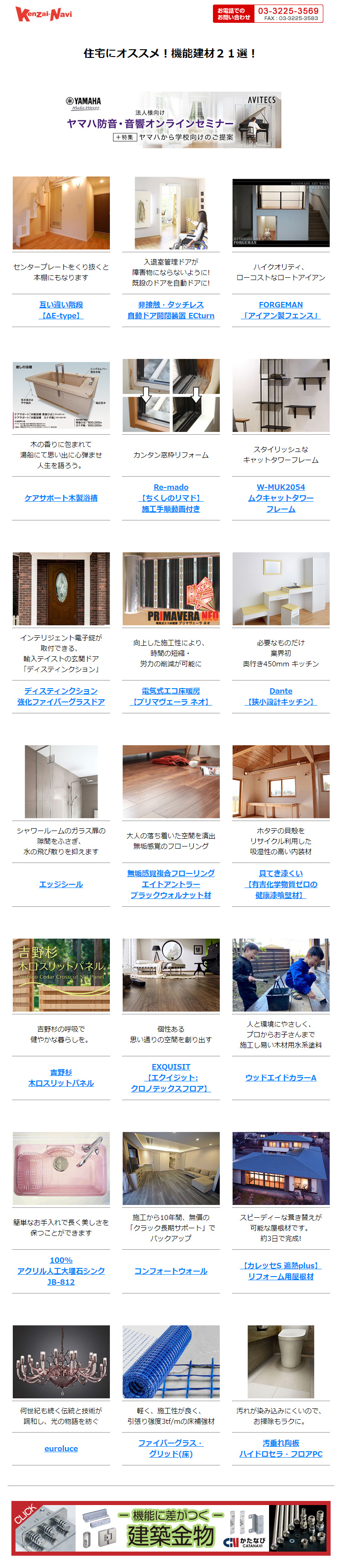Open the Dante 狭小設計キッチン link
342x1568 pixels.
280,696
